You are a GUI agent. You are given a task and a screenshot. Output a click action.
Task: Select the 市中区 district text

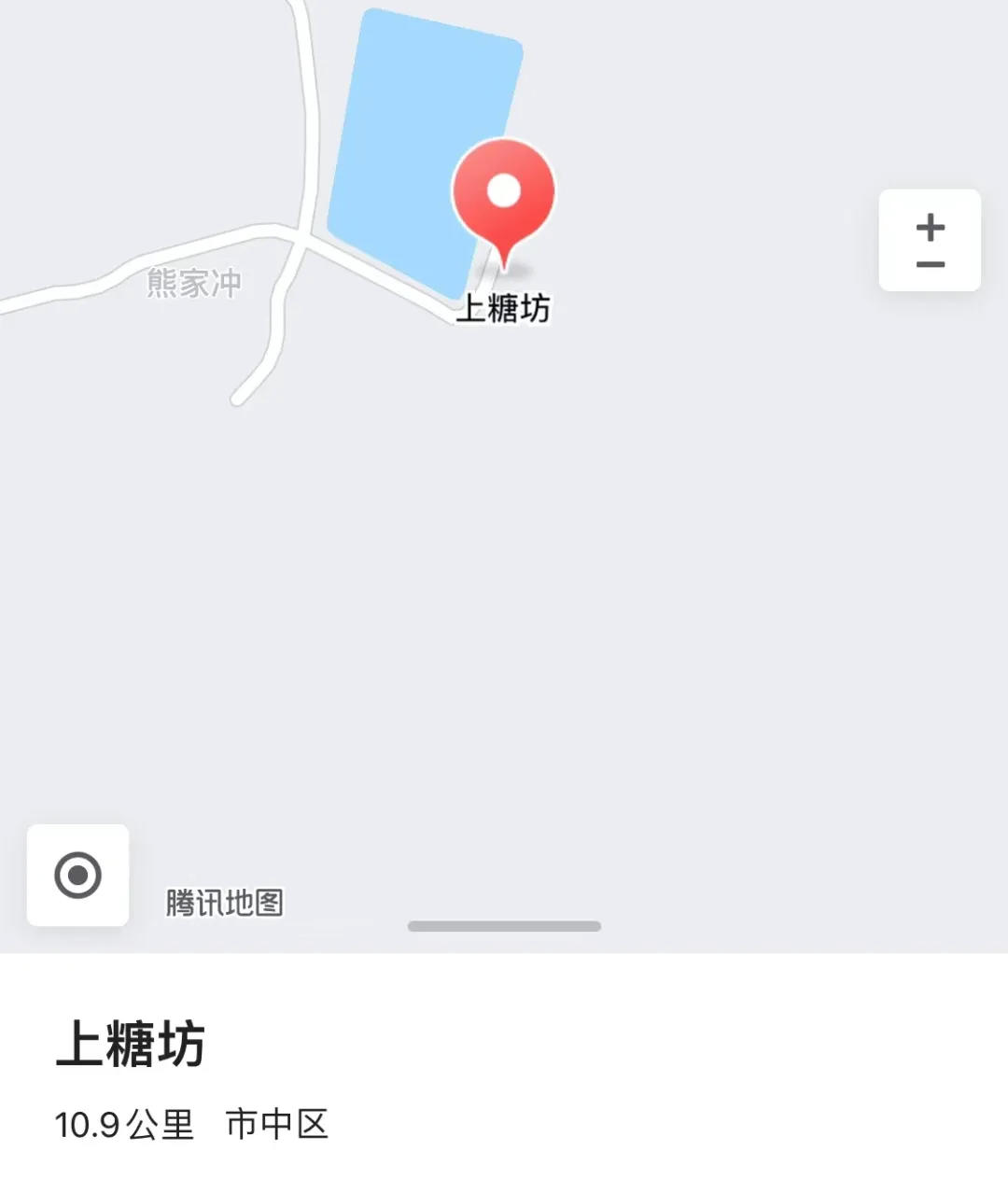[278, 1127]
